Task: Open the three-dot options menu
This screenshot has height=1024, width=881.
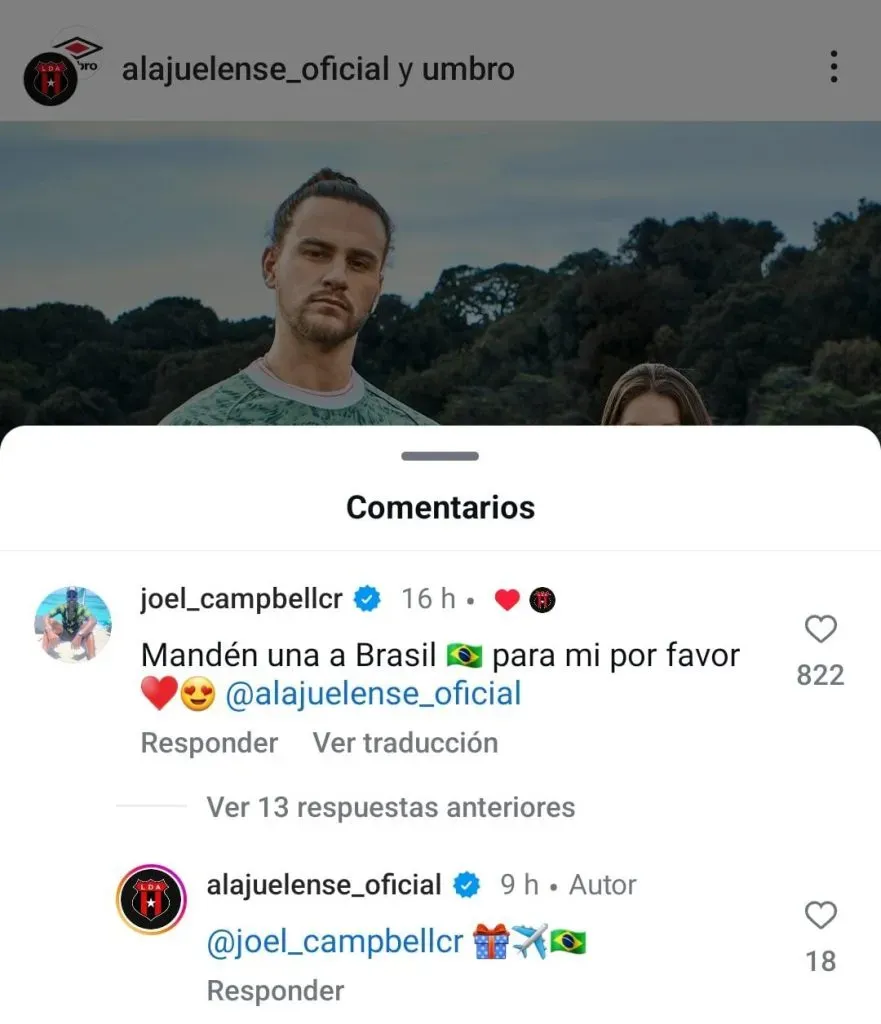Action: [x=833, y=67]
